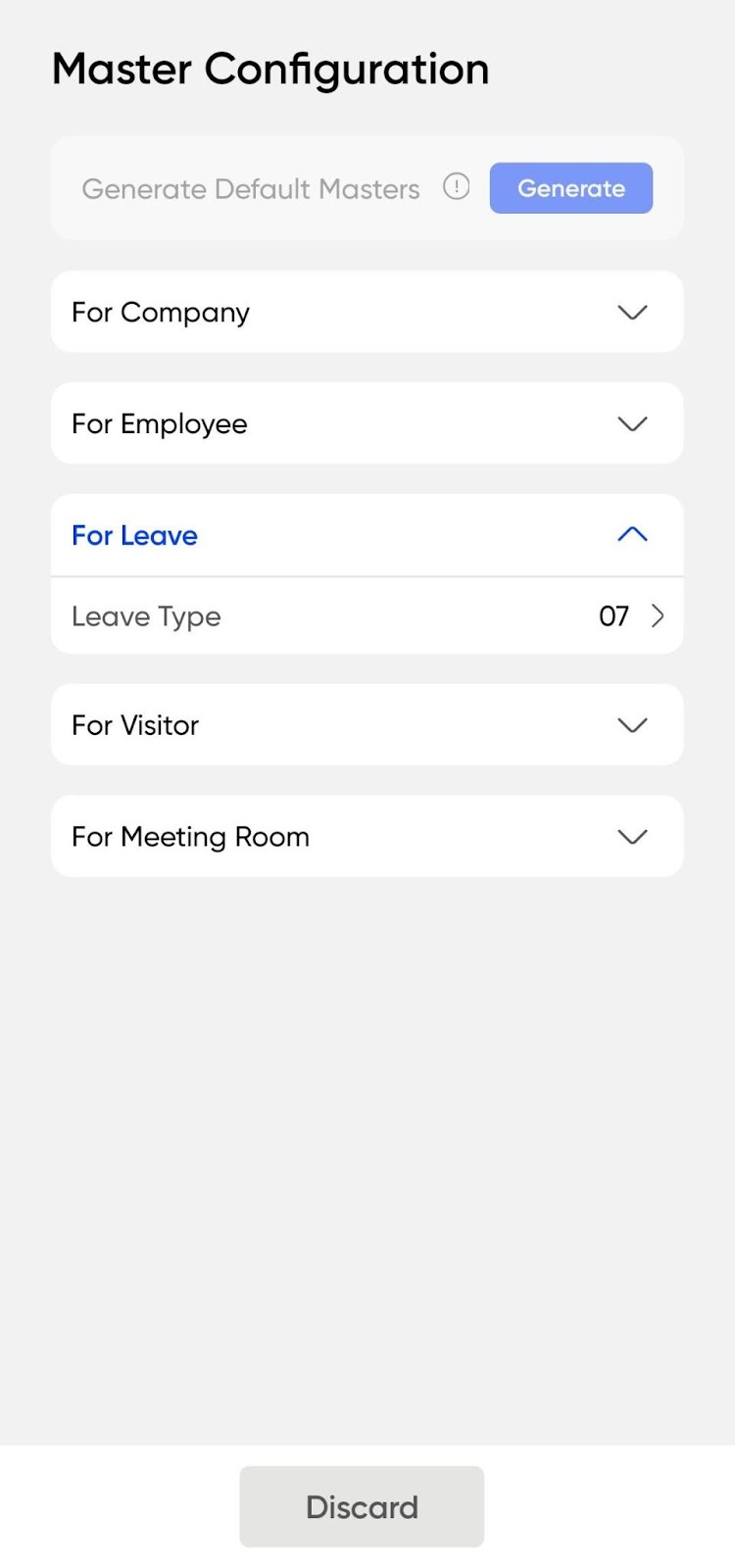Expand the For Employee section
This screenshot has height=1568, width=735.
(x=367, y=423)
